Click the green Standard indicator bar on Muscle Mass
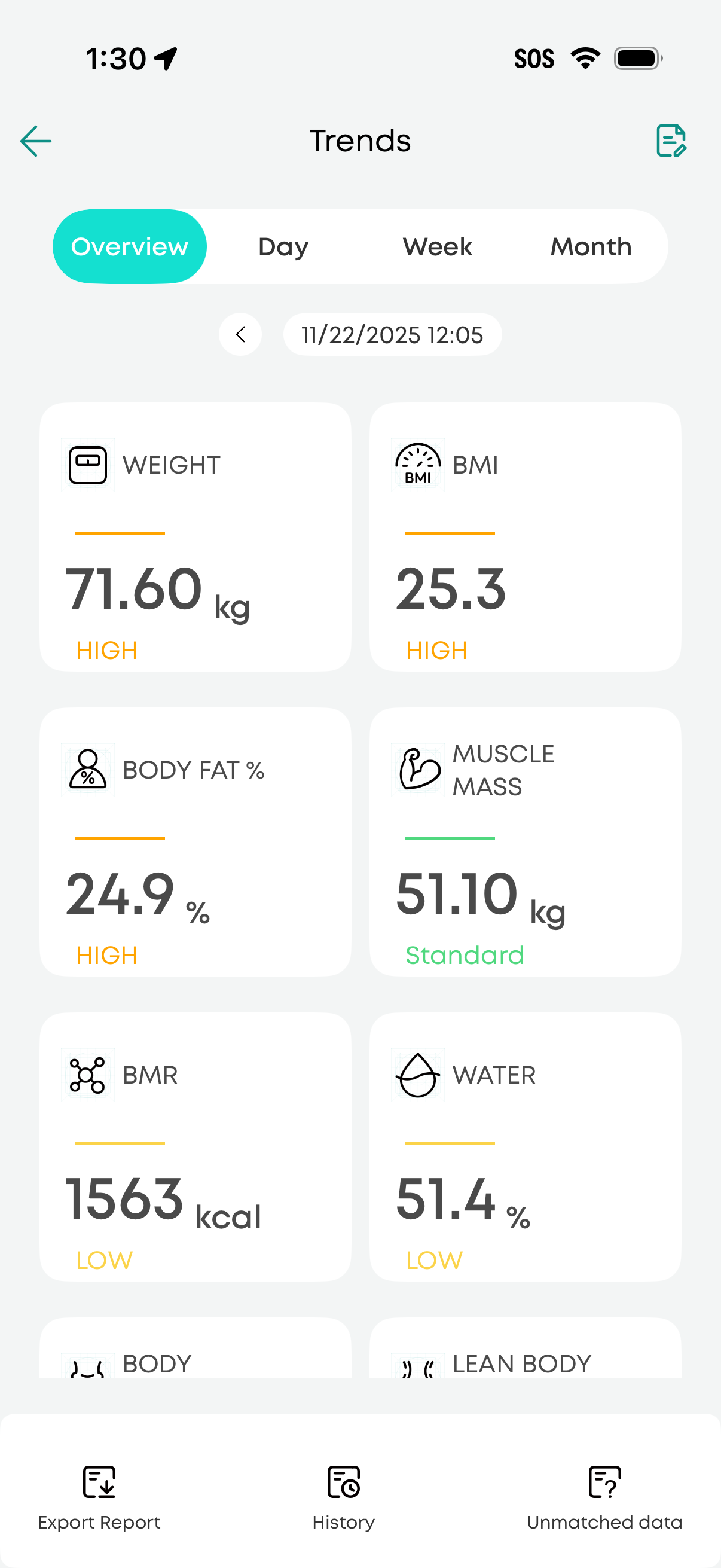The image size is (721, 1568). [450, 839]
